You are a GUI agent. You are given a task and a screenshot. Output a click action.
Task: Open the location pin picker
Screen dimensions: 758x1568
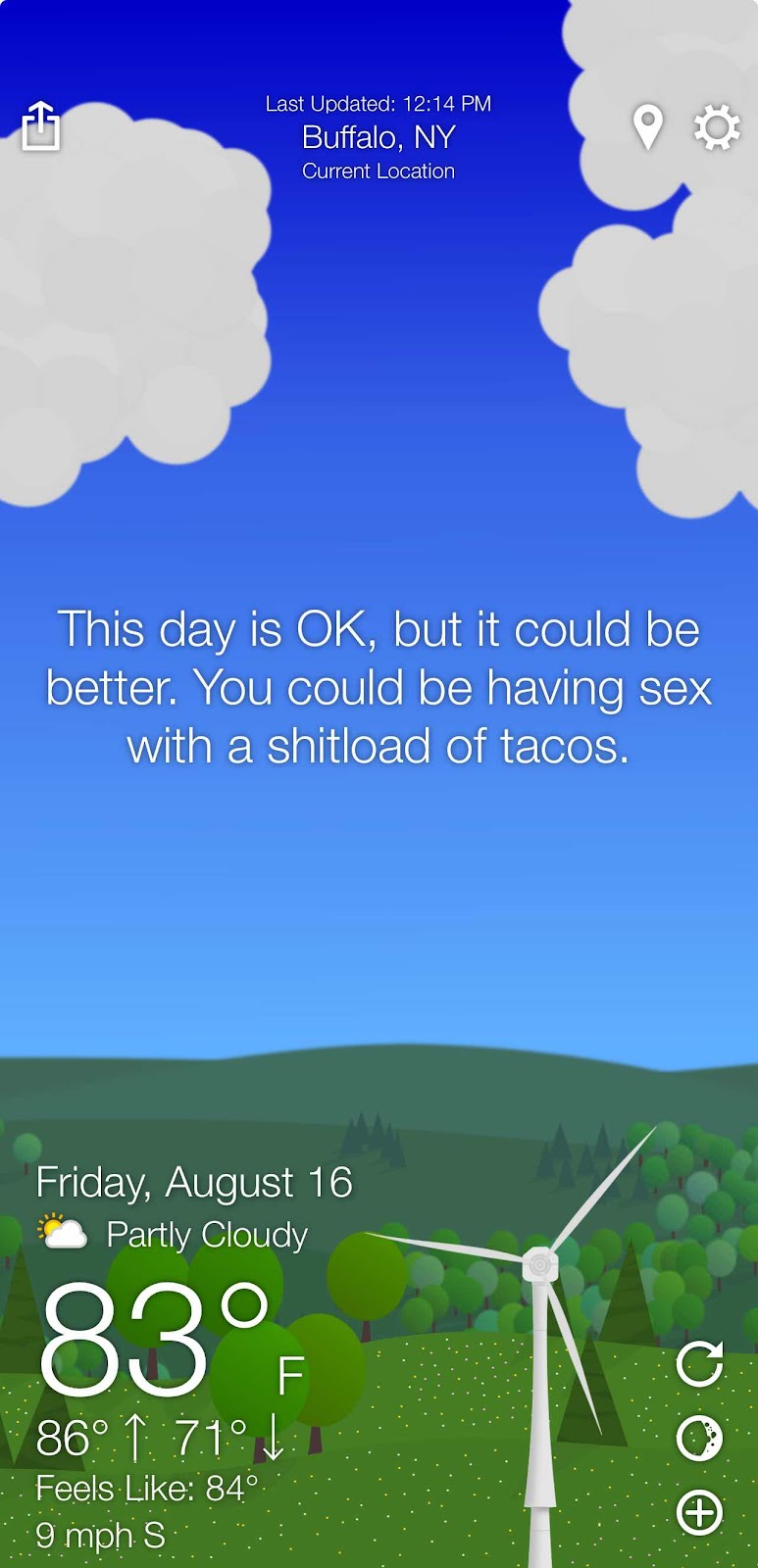(x=647, y=127)
